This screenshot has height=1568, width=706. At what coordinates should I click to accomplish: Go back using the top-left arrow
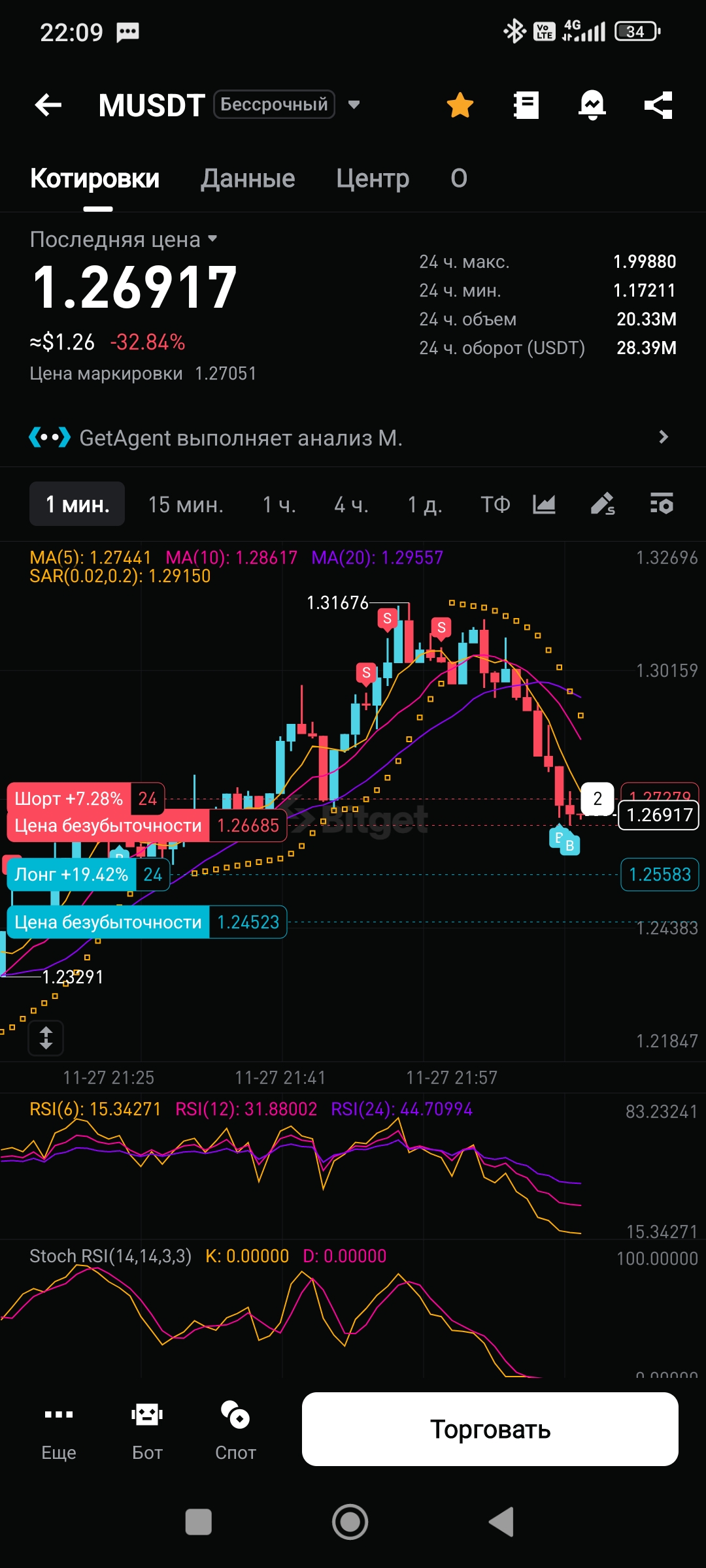pos(48,105)
